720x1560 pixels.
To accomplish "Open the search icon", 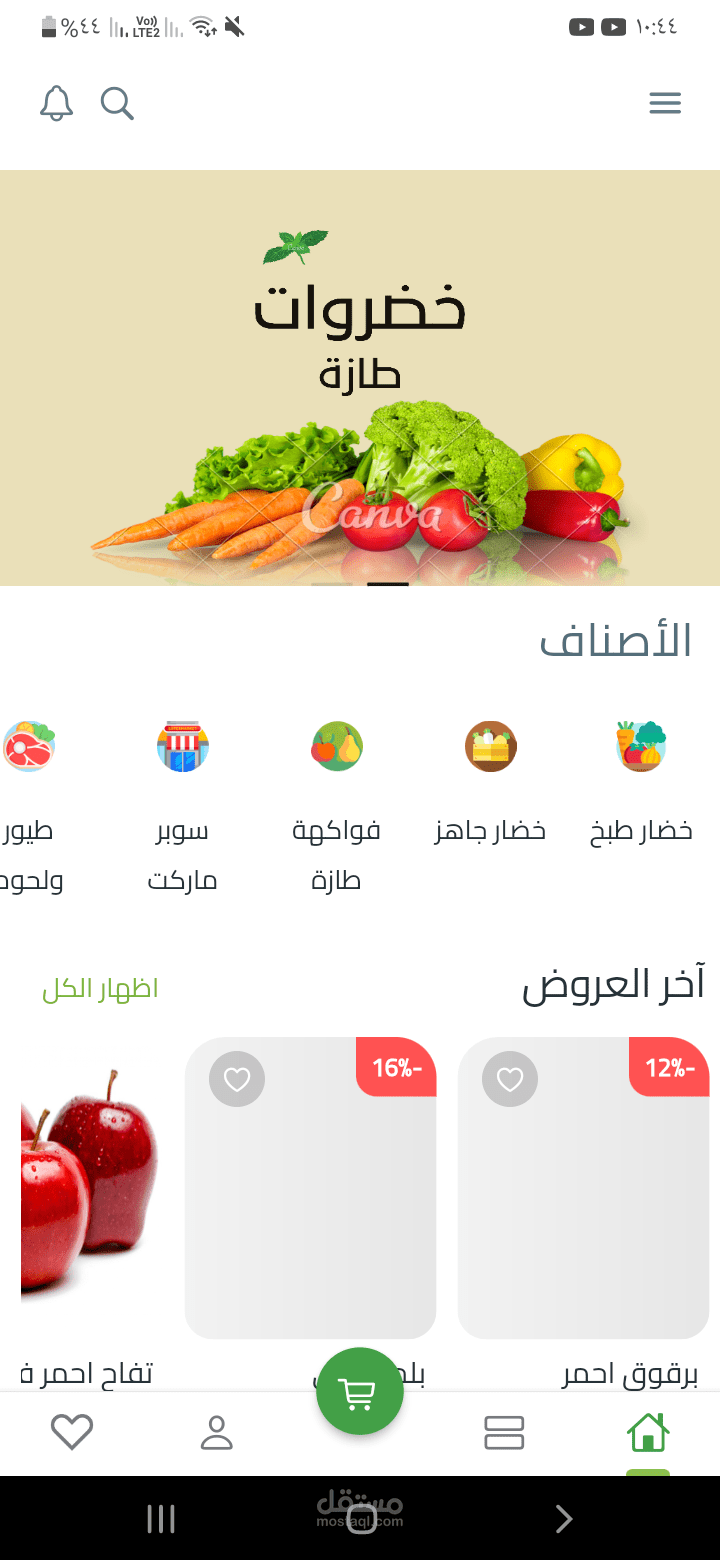I will click(117, 103).
